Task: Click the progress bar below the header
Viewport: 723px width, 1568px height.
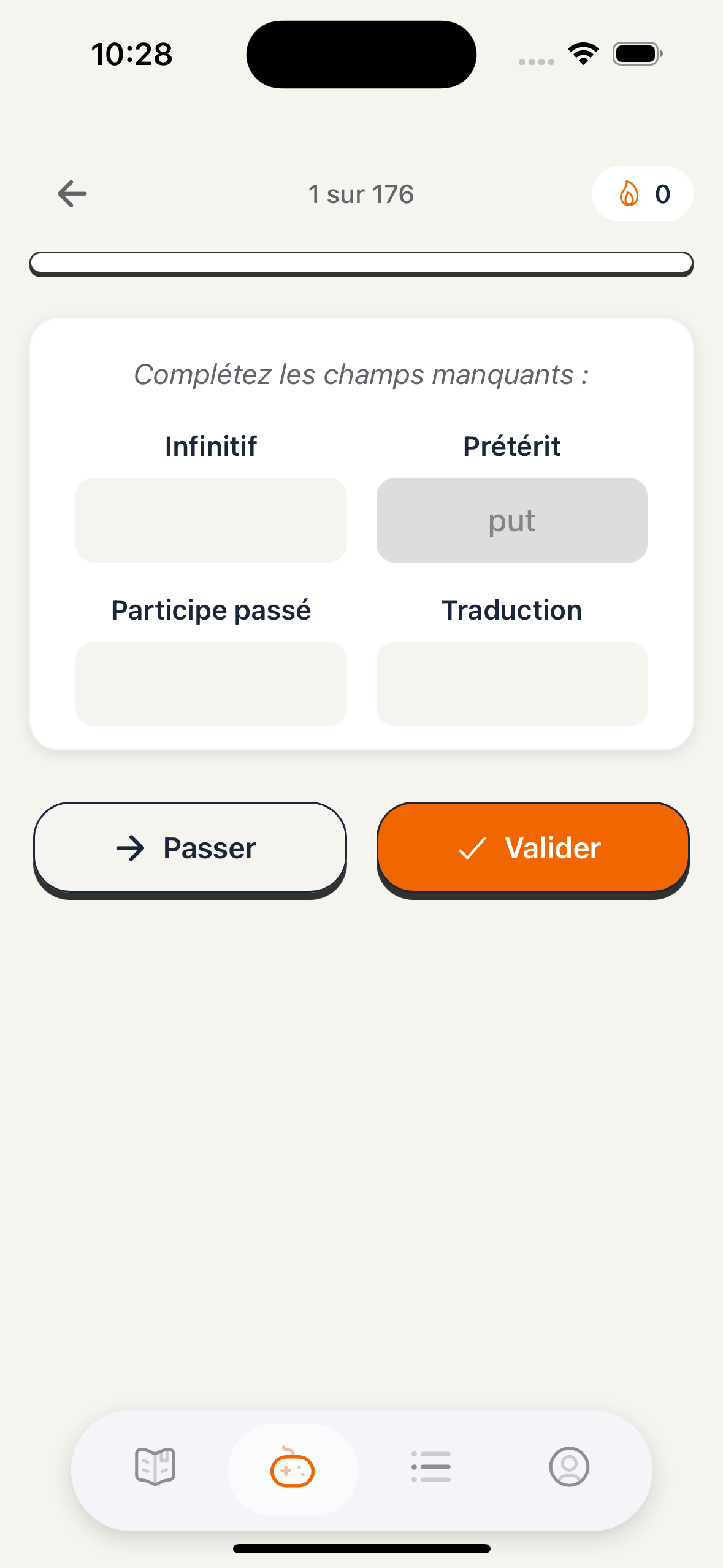Action: 361,264
